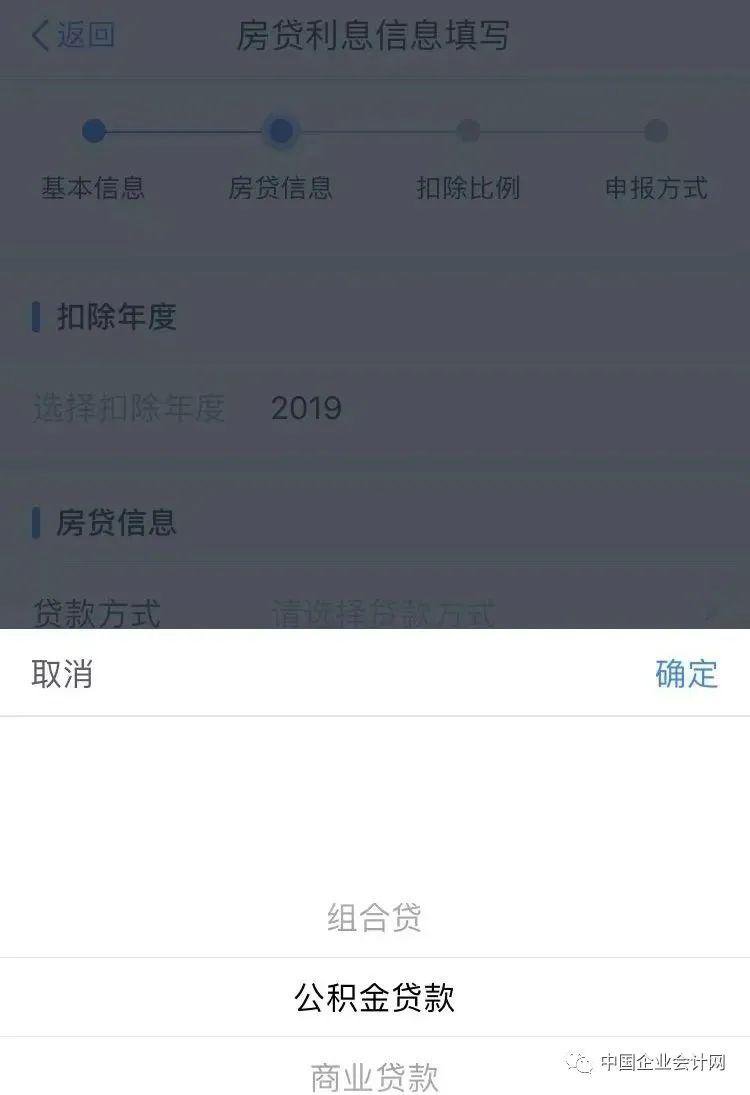750x1095 pixels.
Task: Choose 商业贷款 option
Action: point(374,1077)
